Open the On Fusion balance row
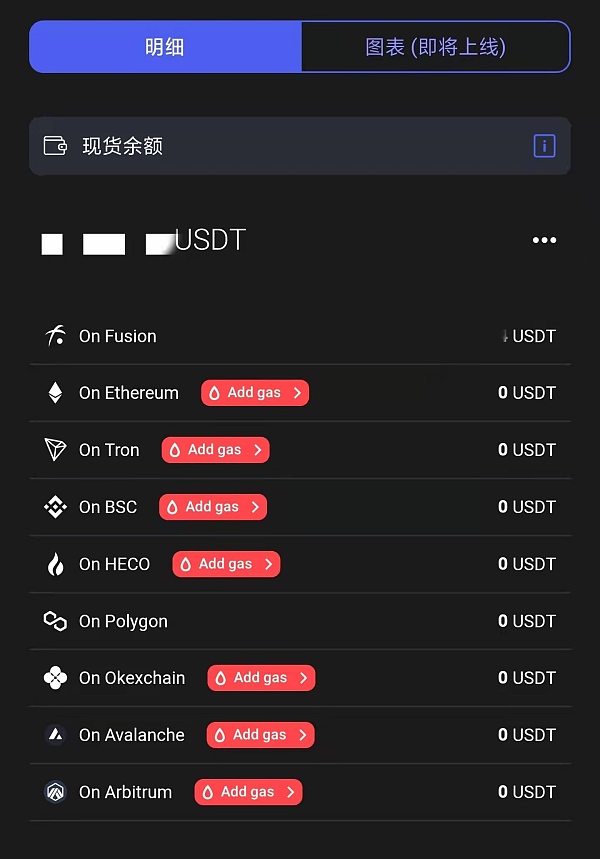 point(300,336)
